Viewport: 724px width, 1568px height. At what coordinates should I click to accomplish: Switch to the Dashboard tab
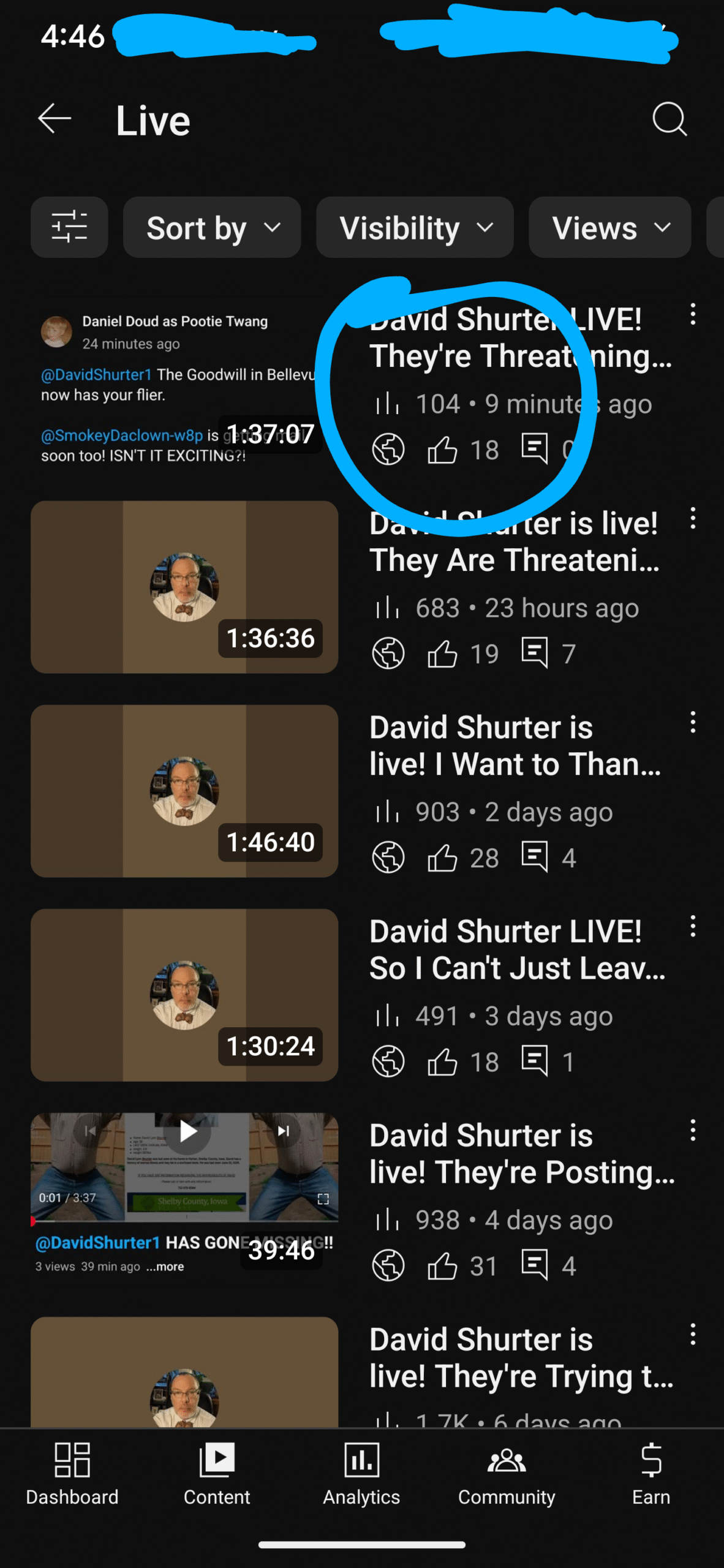[72, 1474]
